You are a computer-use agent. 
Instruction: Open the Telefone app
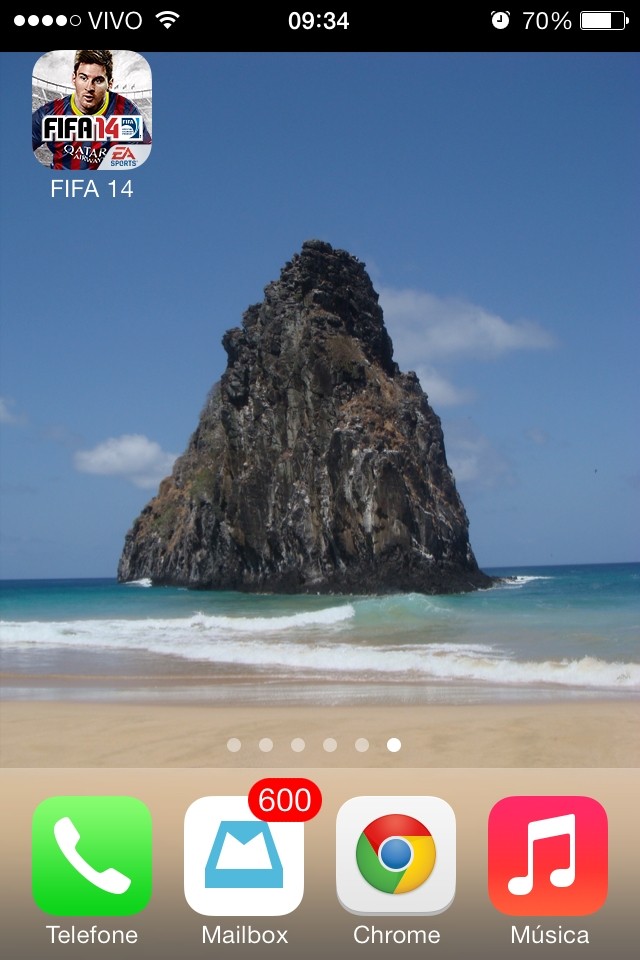[92, 855]
